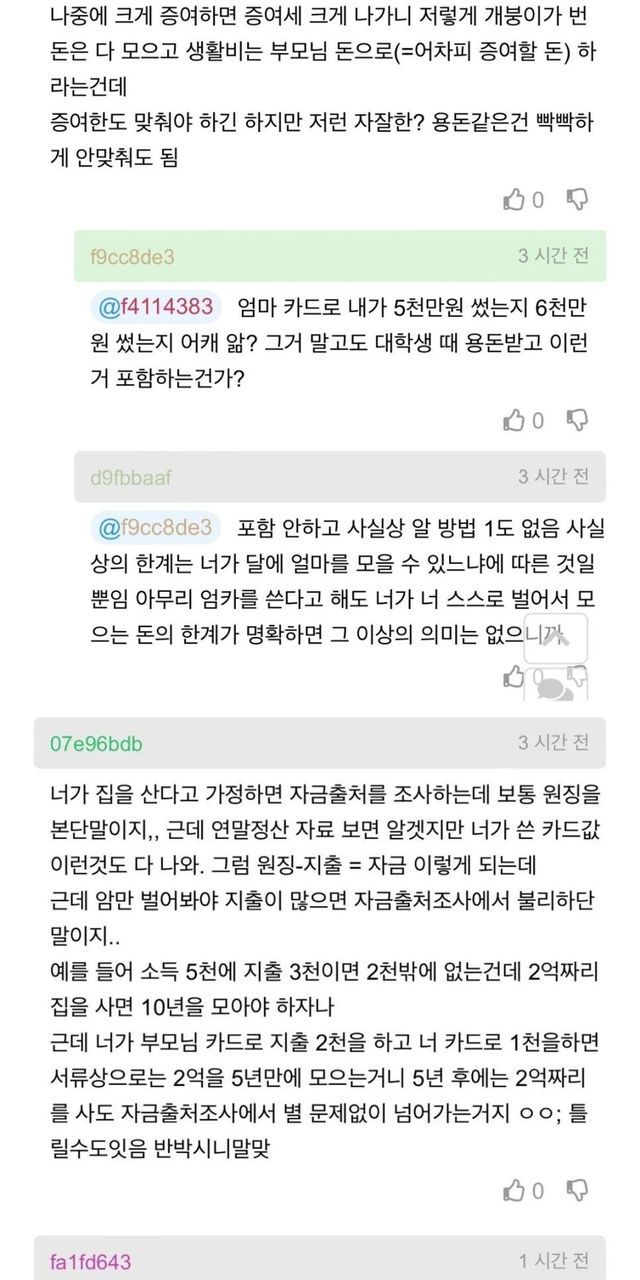Dislike the top comment about 증여세
Viewport: 640px width, 1280px height.
pos(577,200)
